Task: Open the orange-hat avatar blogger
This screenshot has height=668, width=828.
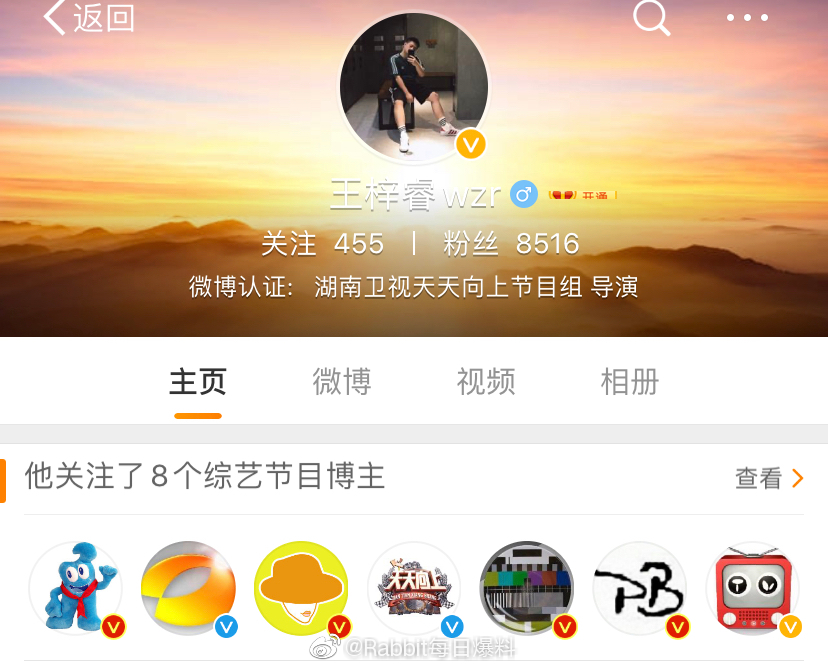Action: 301,589
